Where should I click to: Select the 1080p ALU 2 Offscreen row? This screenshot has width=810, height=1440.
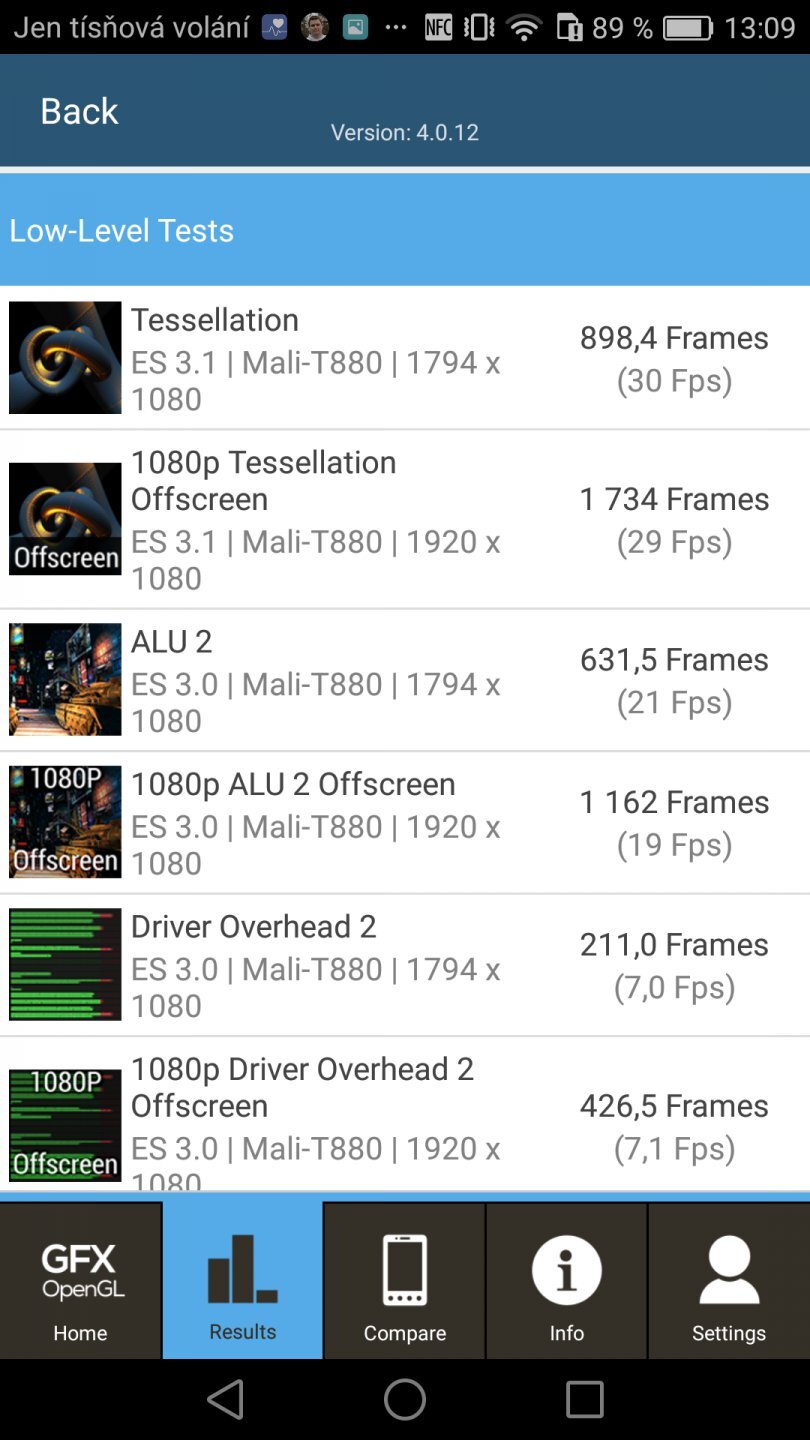[x=404, y=823]
